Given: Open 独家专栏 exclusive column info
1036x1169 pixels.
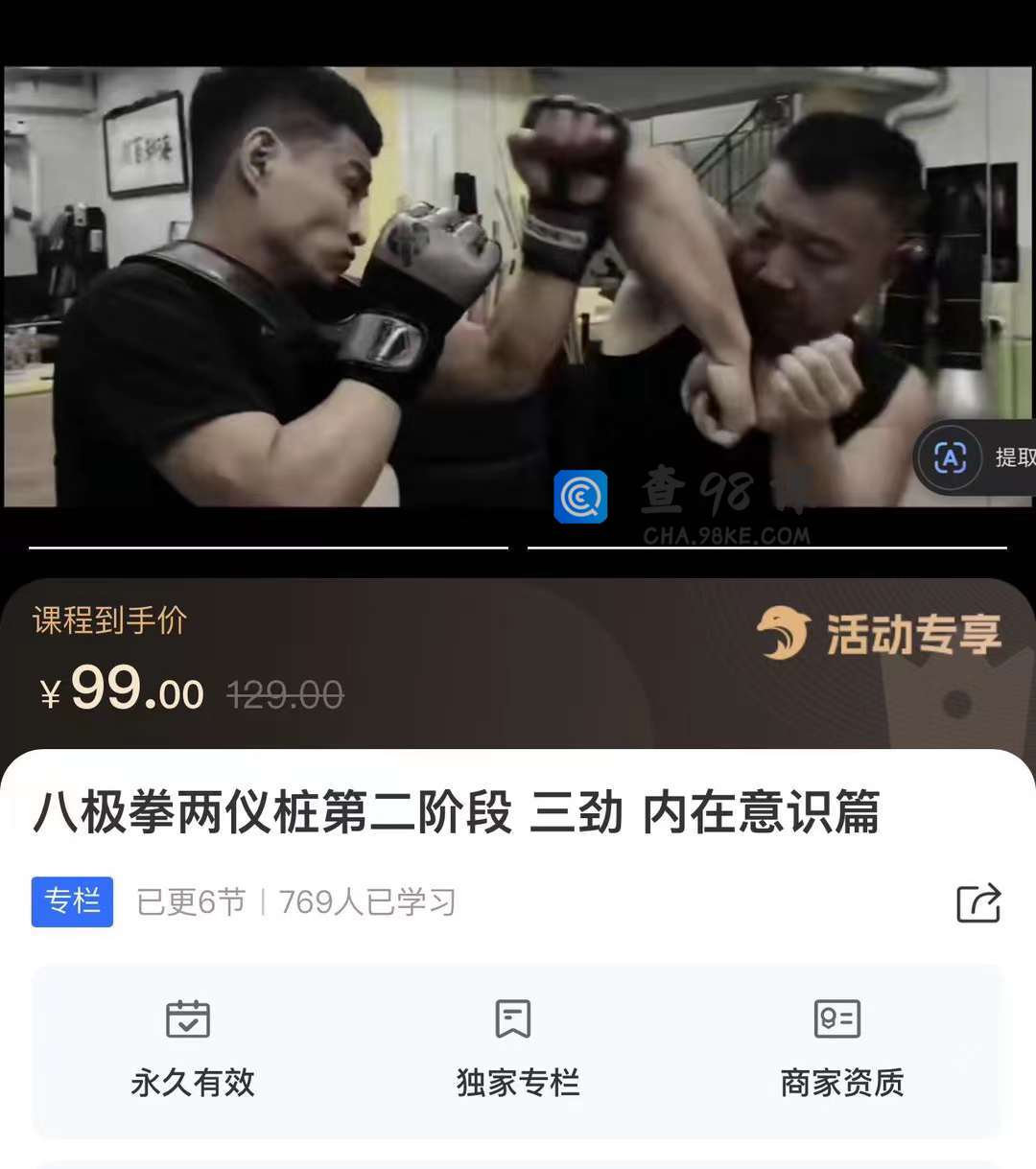Looking at the screenshot, I should pos(517,1049).
